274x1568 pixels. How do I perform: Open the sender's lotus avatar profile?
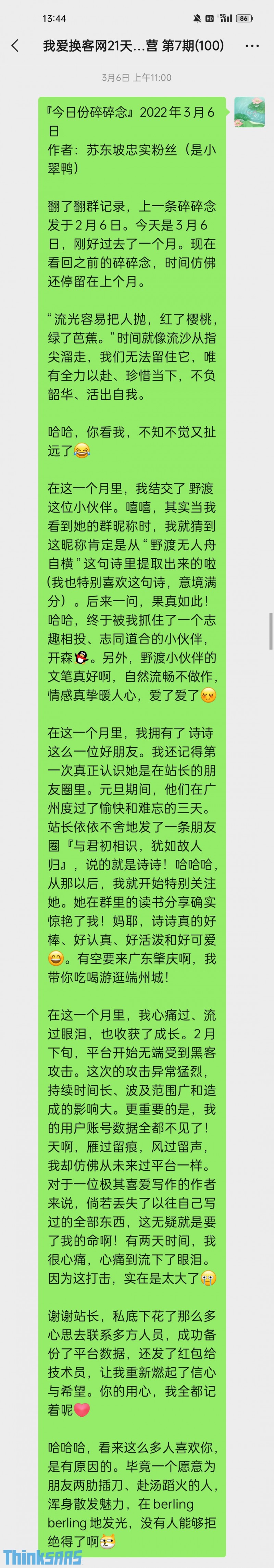(249, 112)
